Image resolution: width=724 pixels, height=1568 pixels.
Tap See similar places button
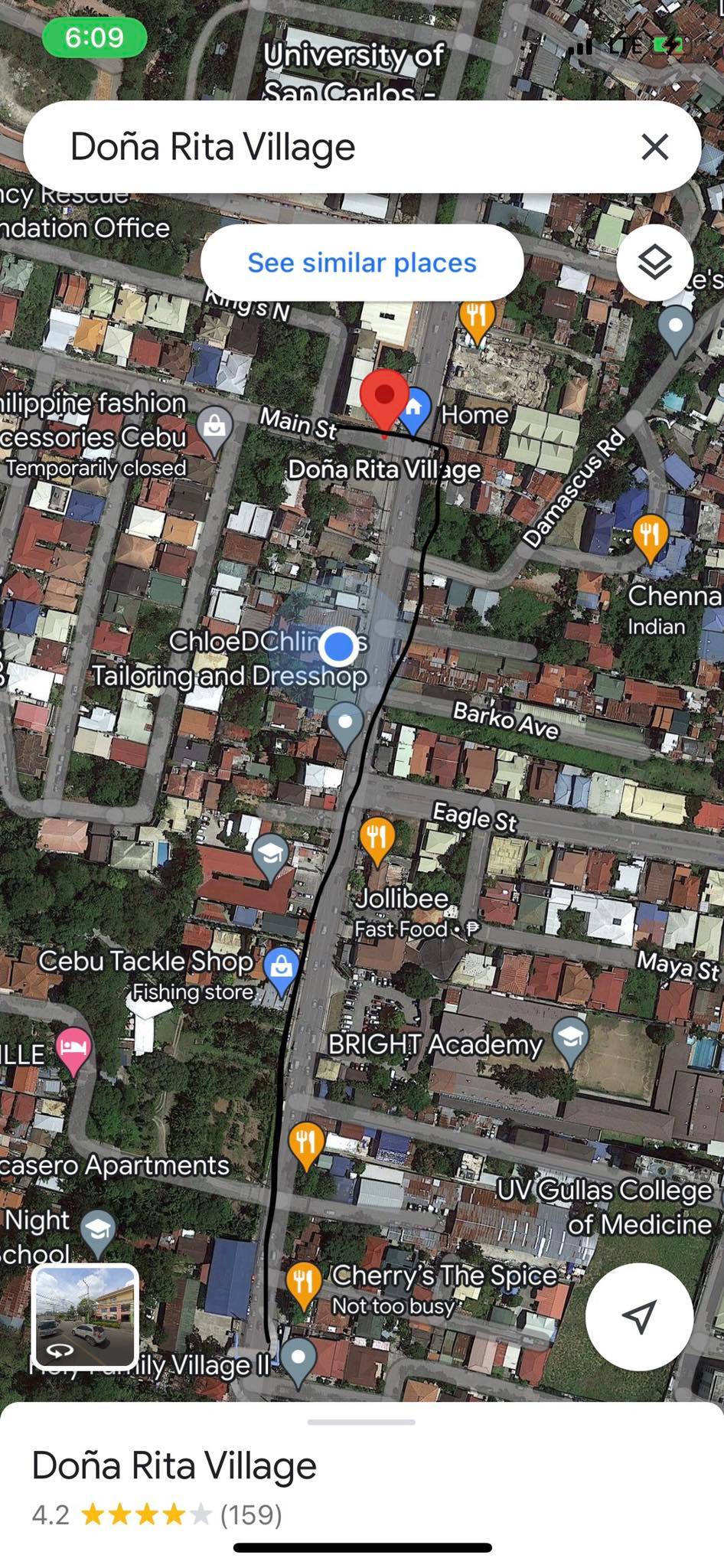362,263
